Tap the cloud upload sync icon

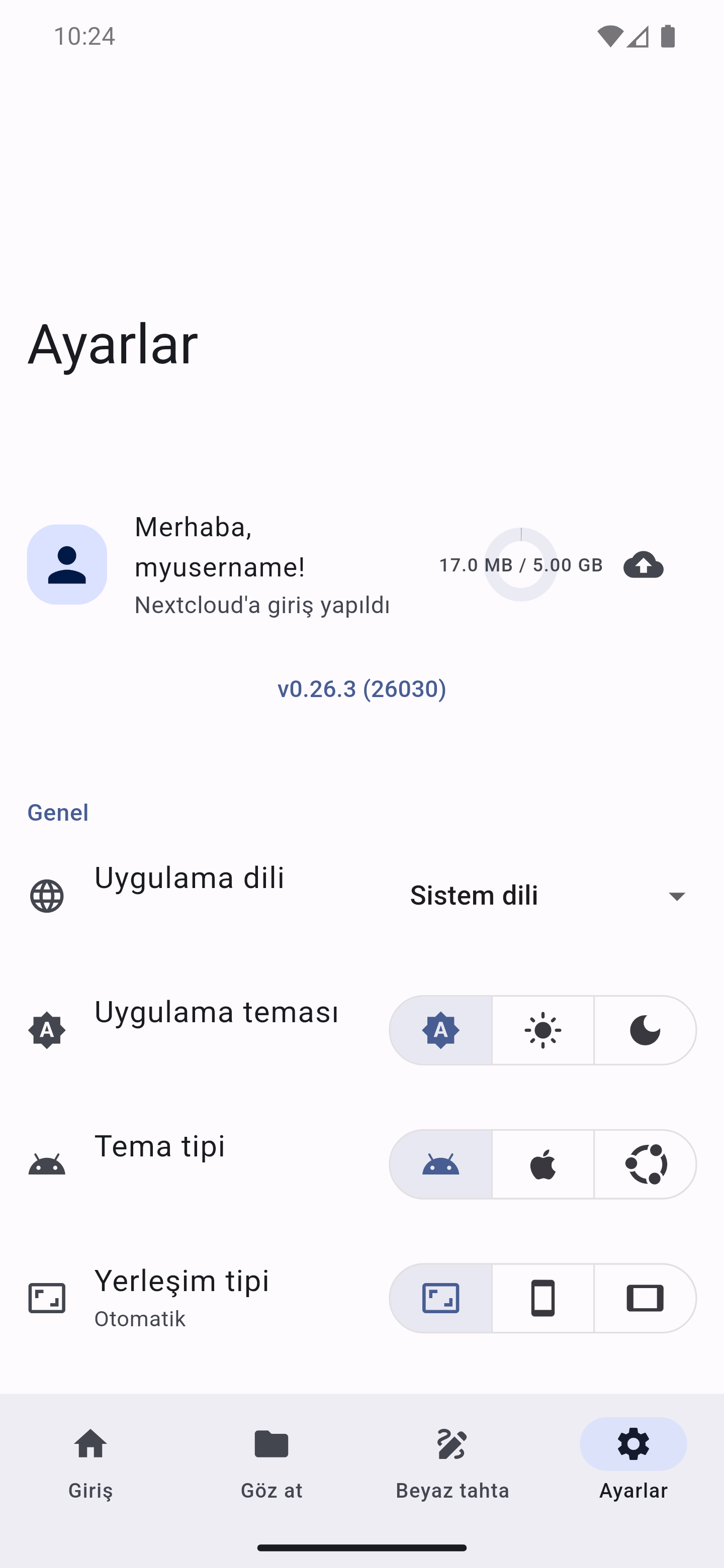pos(643,564)
